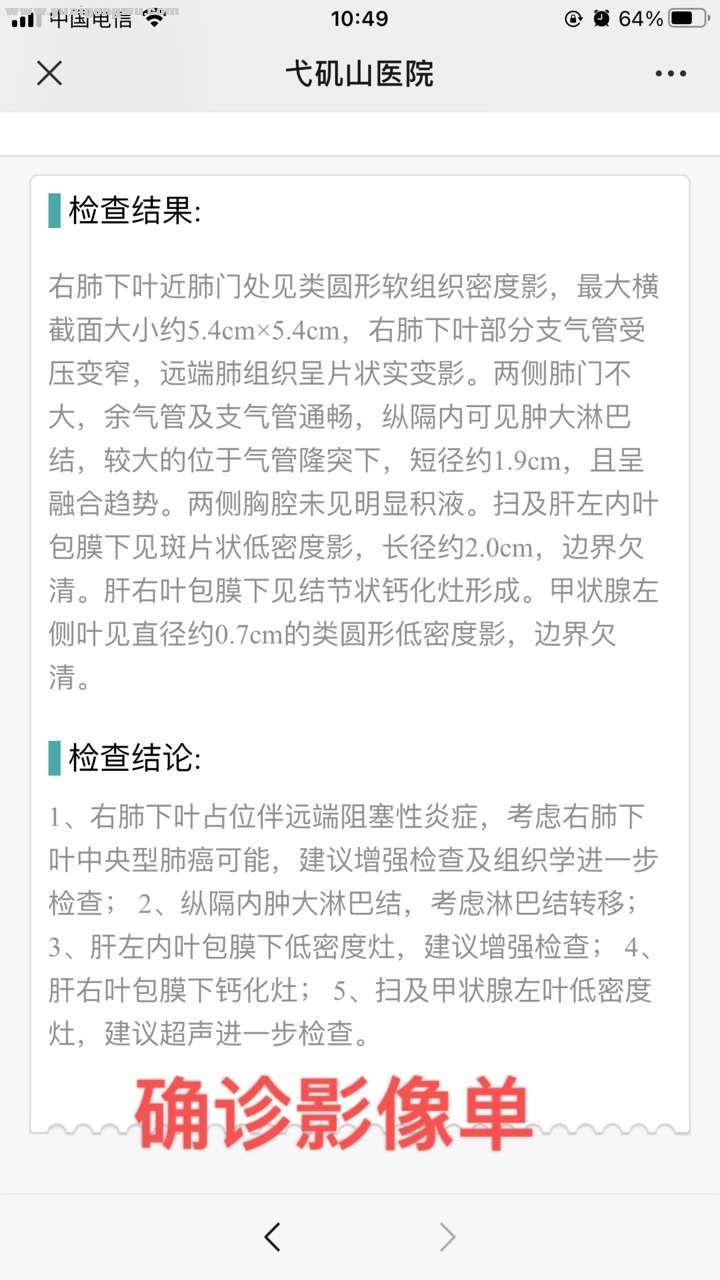Close the 弋矶山医院 page
This screenshot has height=1280, width=720.
(49, 73)
